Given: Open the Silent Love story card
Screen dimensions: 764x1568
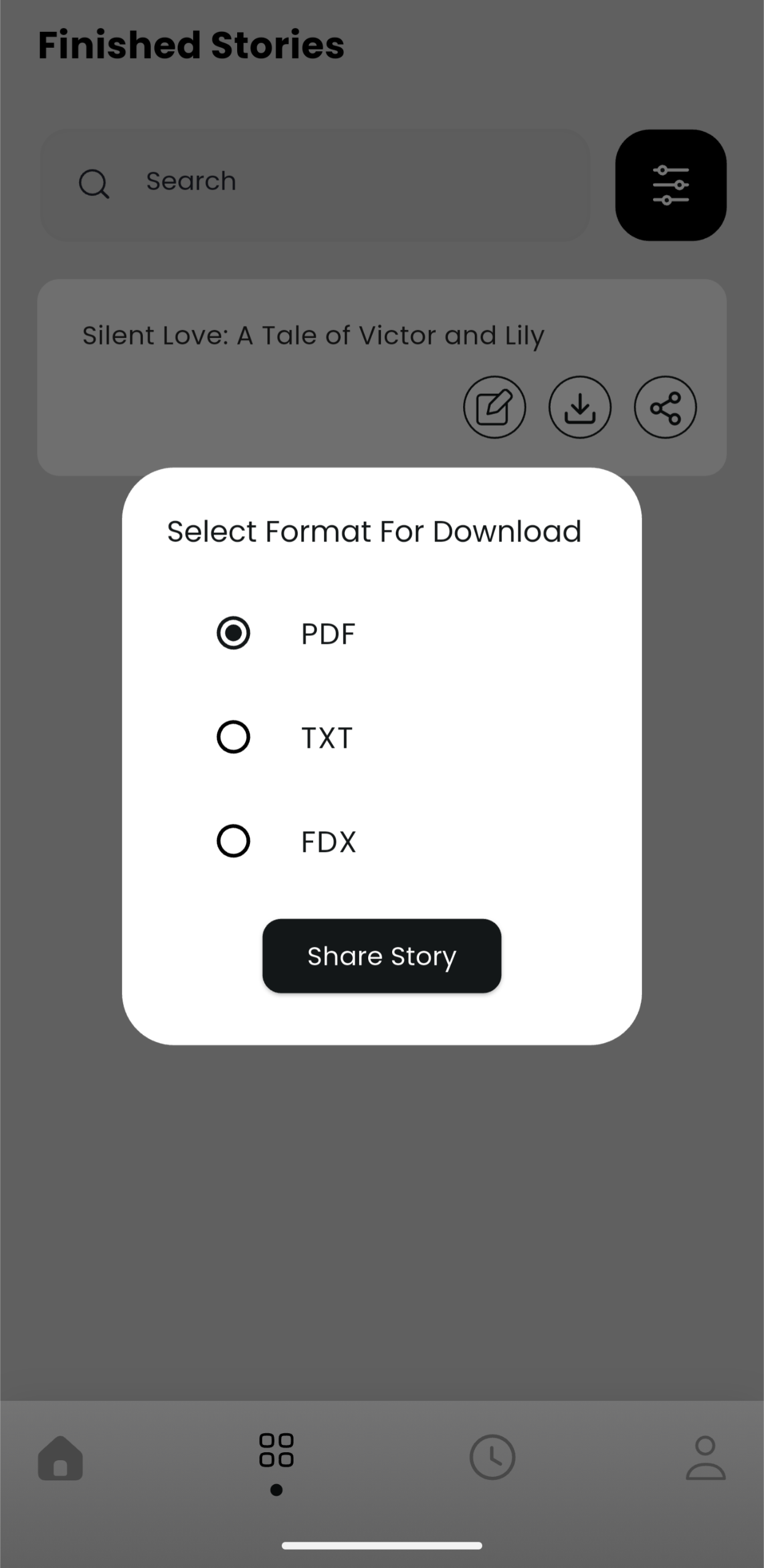Looking at the screenshot, I should (x=382, y=377).
